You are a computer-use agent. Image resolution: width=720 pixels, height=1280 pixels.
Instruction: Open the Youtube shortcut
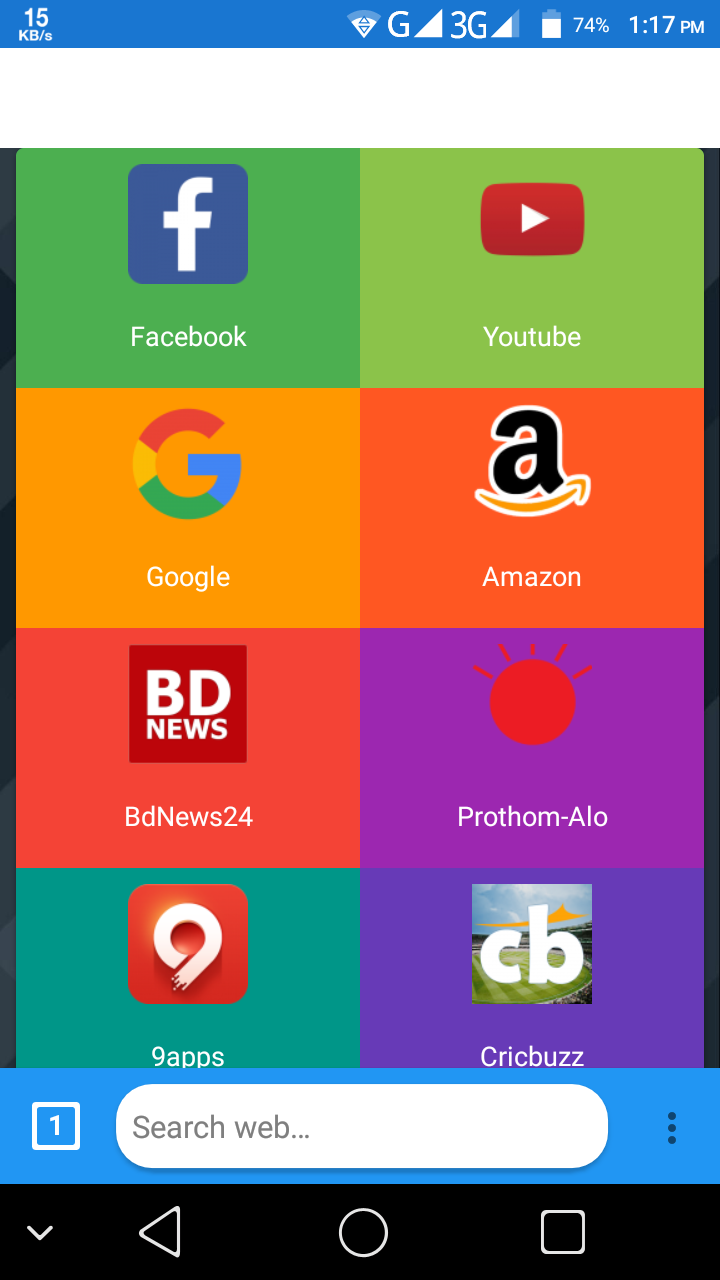click(531, 240)
